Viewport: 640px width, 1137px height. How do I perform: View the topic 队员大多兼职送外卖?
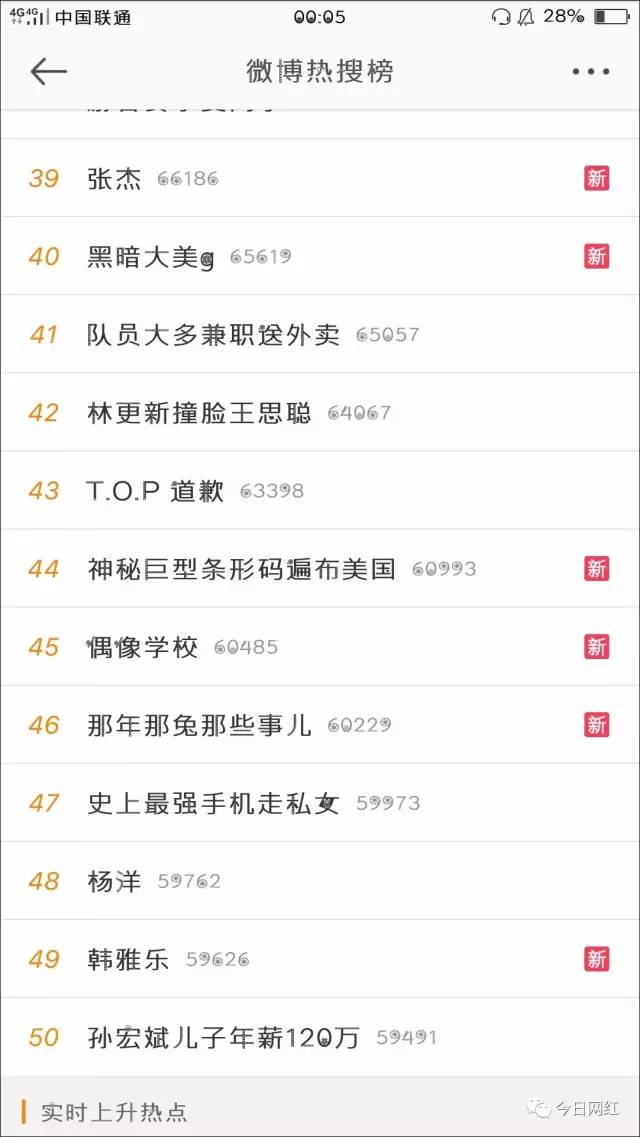213,335
